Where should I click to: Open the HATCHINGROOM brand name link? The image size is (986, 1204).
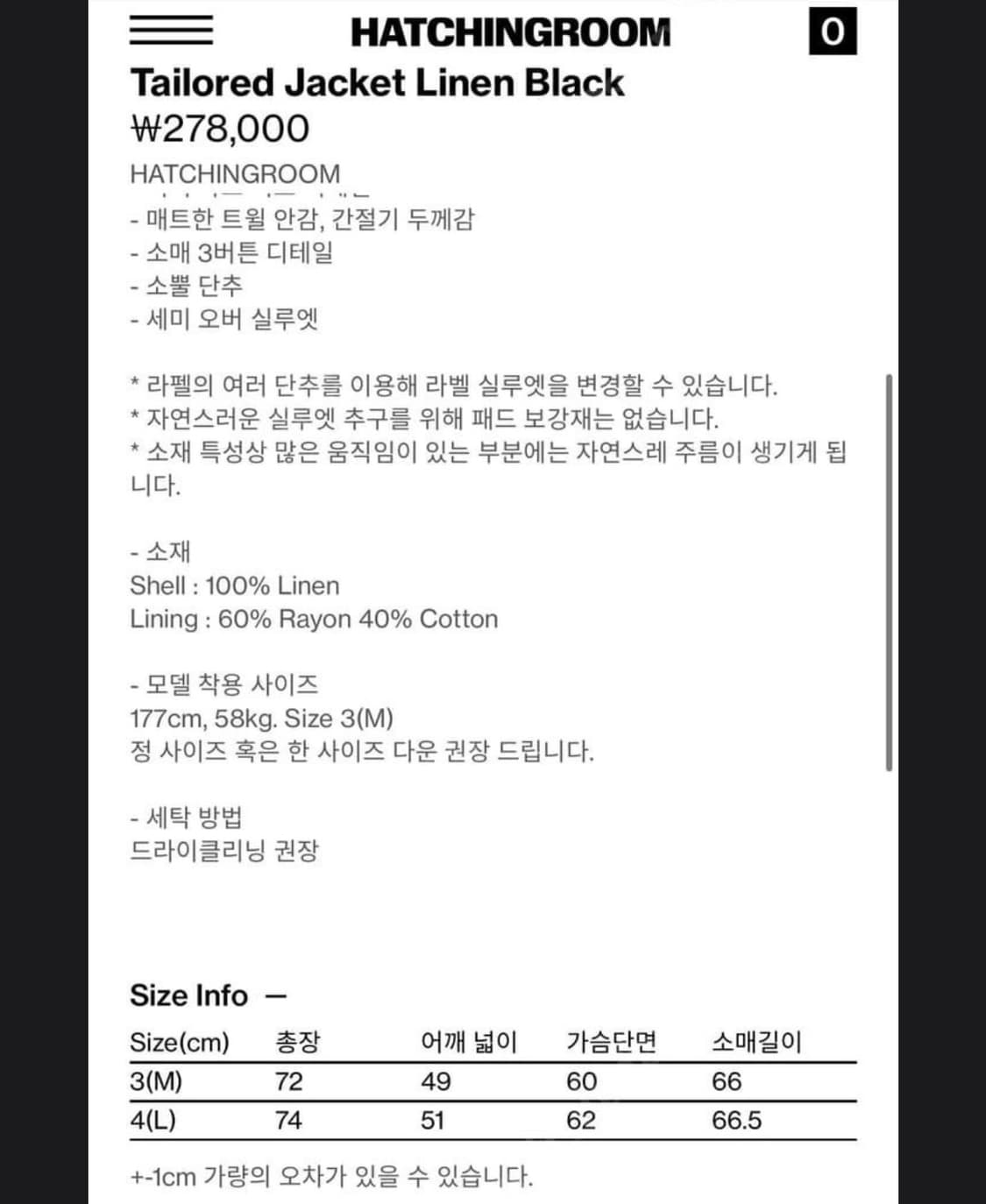(236, 173)
